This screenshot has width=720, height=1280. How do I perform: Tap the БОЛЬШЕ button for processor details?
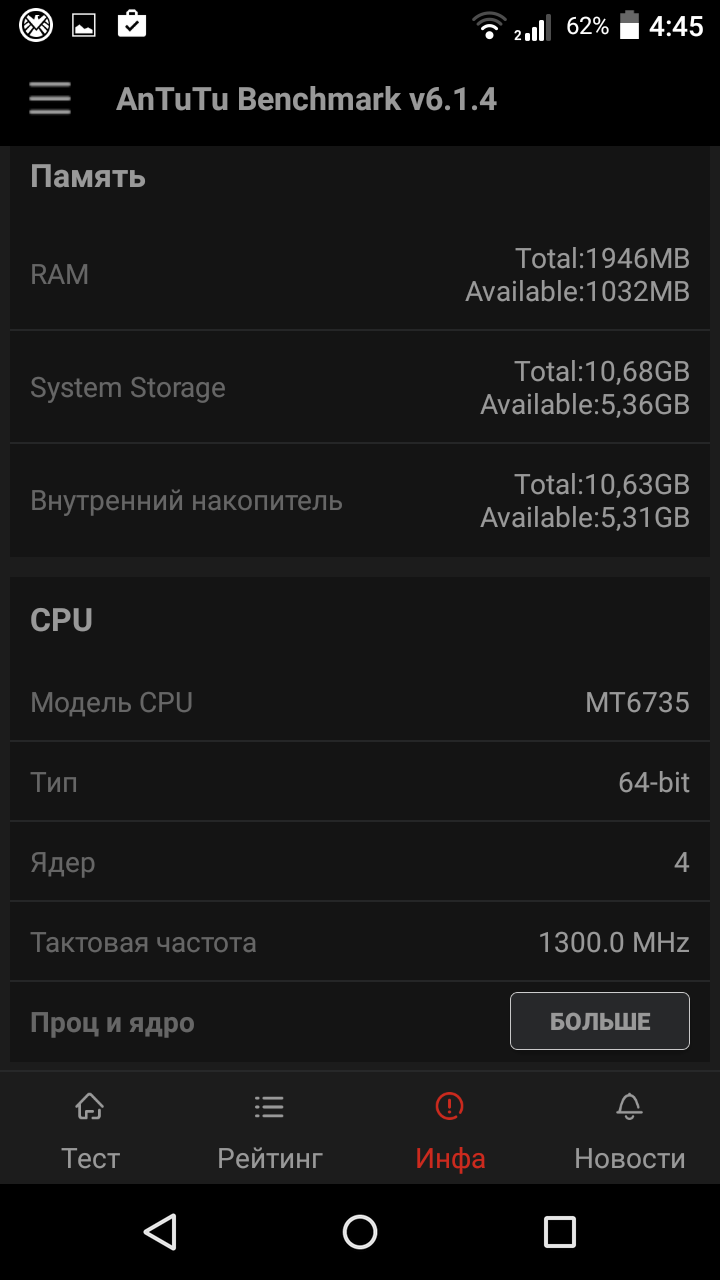coord(600,1021)
